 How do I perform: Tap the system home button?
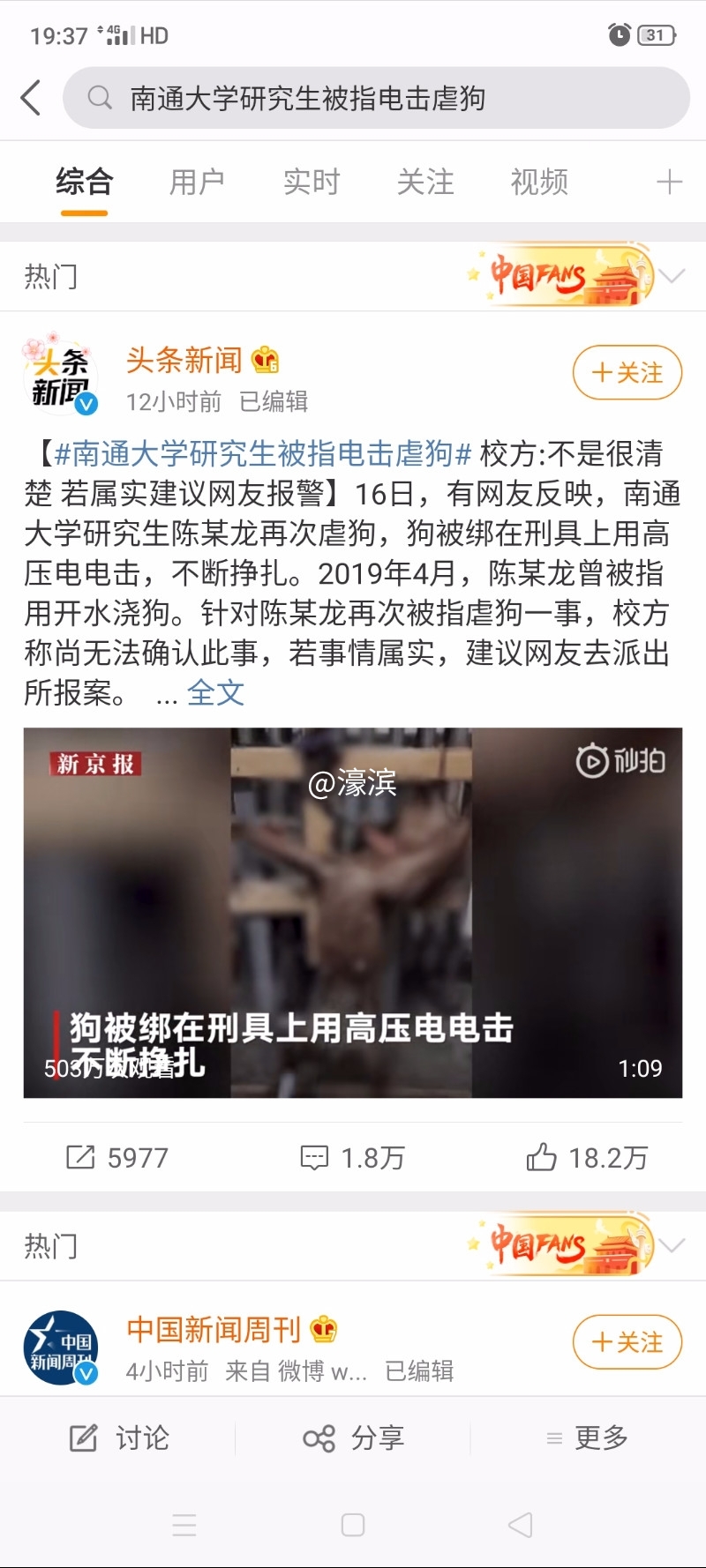tap(353, 1525)
